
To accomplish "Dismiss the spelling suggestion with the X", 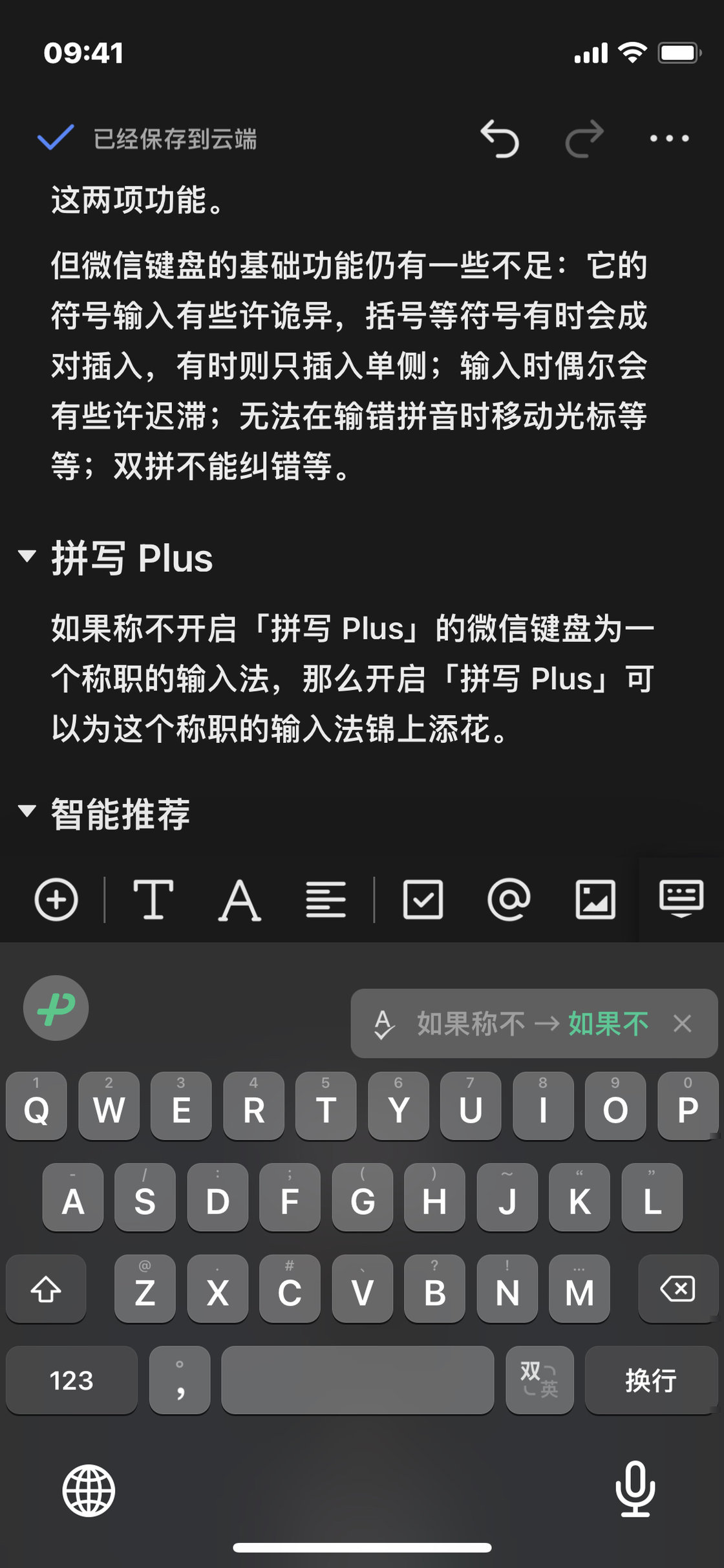I will pyautogui.click(x=682, y=1024).
